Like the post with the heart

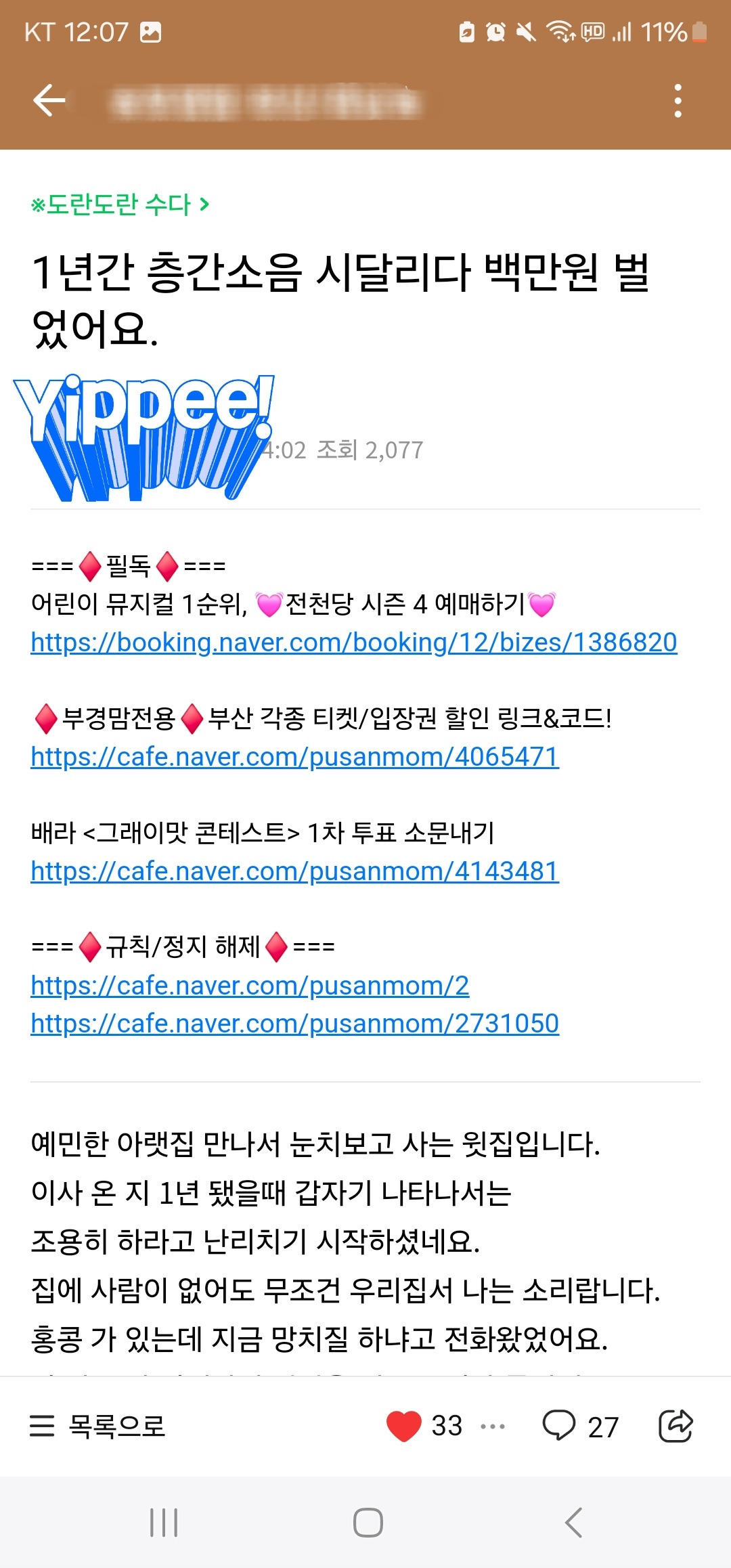pos(404,1426)
